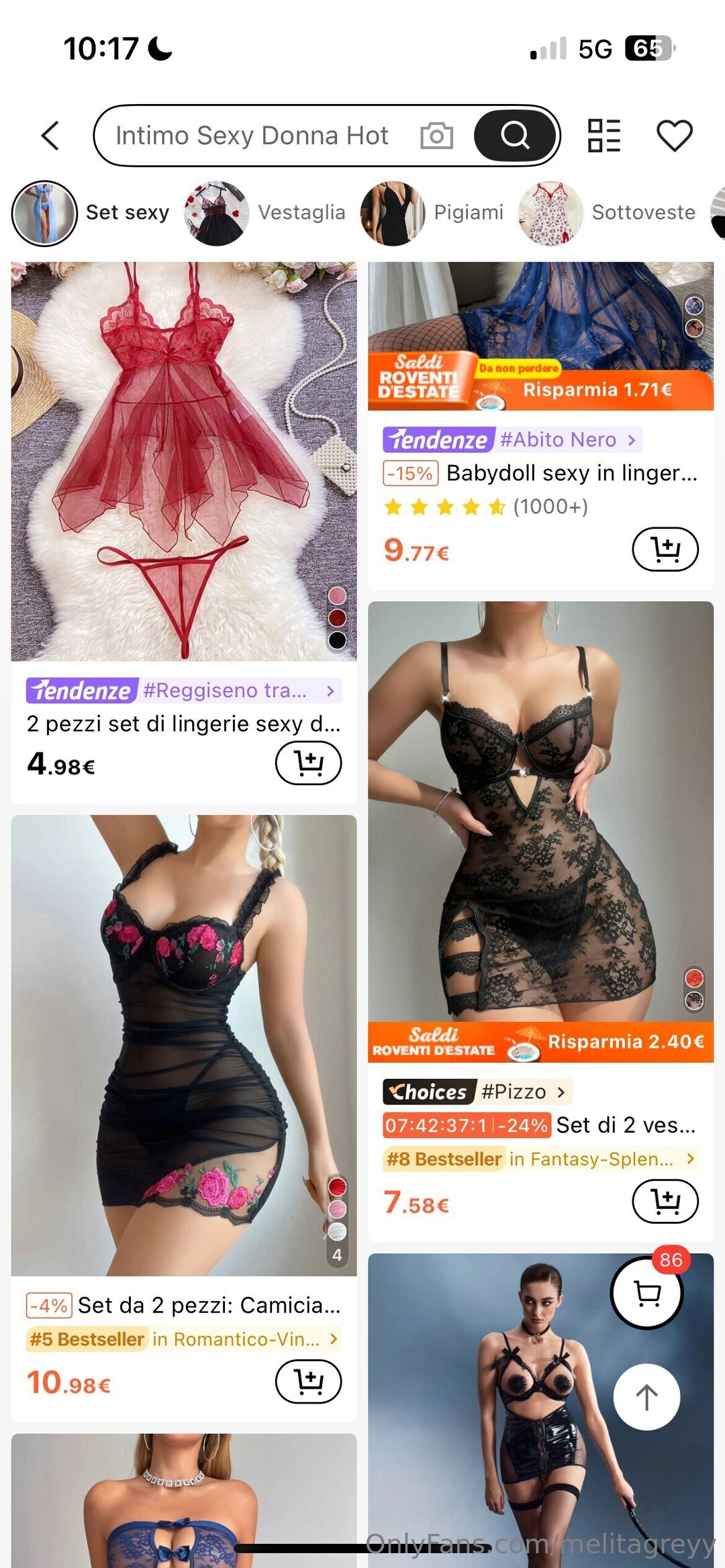The width and height of the screenshot is (725, 1568).
Task: Add the 7.58€ set to cart
Action: (x=665, y=1201)
